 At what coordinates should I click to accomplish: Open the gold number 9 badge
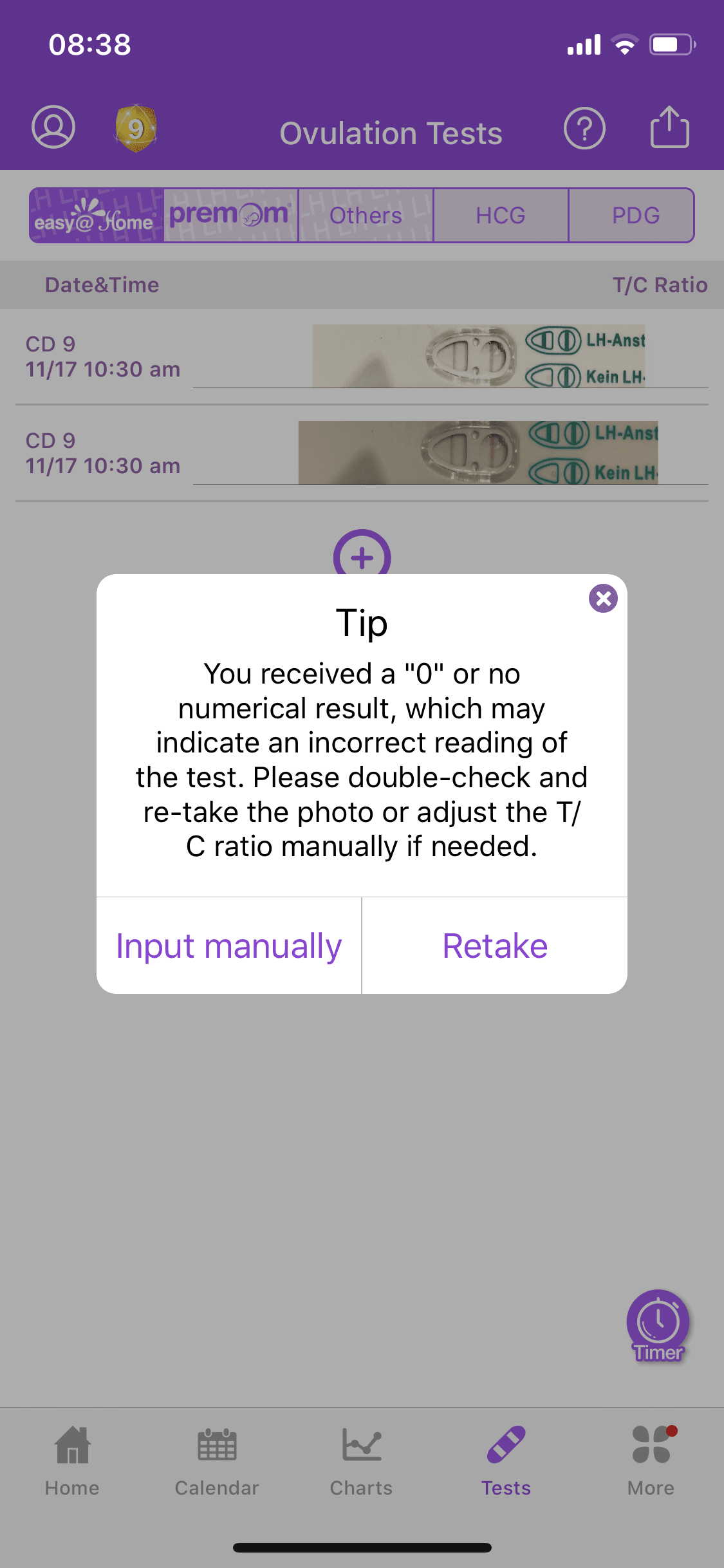click(x=135, y=128)
